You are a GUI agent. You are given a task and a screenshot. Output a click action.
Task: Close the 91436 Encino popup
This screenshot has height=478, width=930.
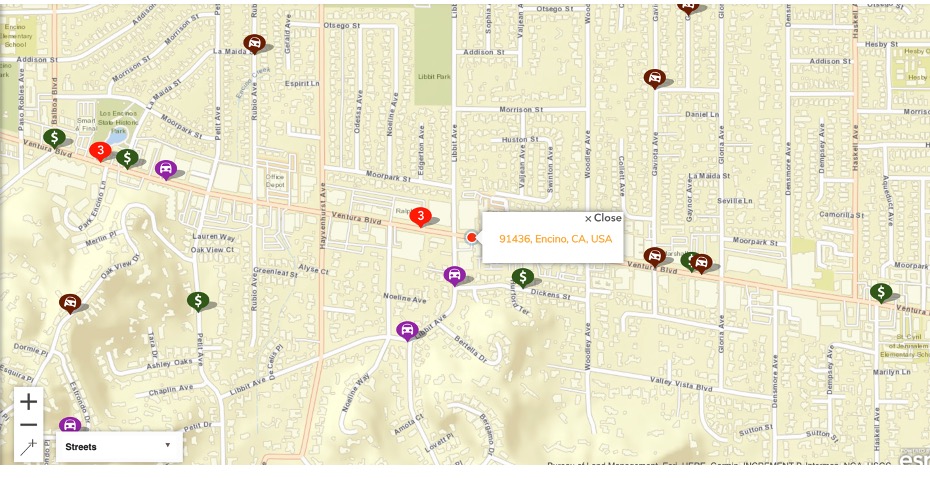(603, 218)
